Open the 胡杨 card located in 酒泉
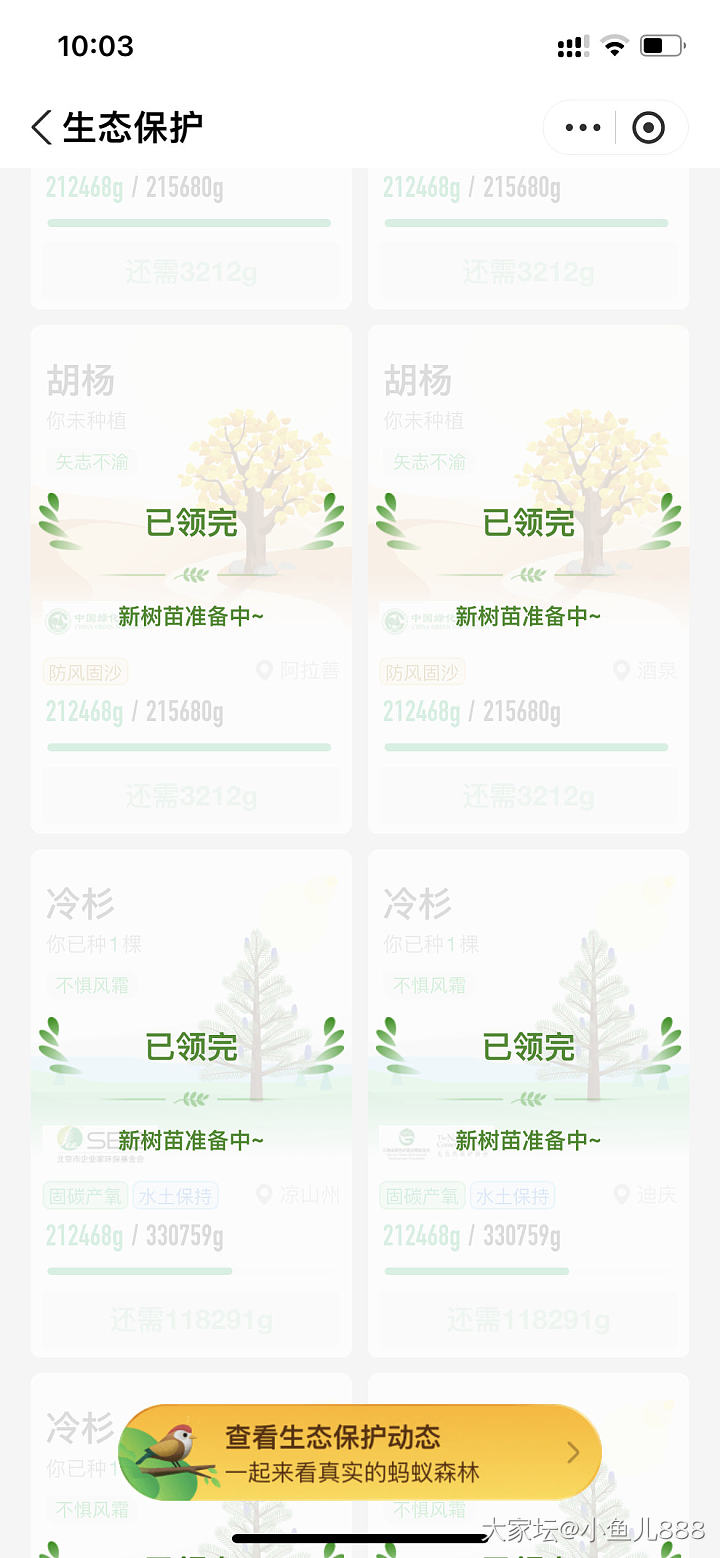720x1558 pixels. point(528,579)
